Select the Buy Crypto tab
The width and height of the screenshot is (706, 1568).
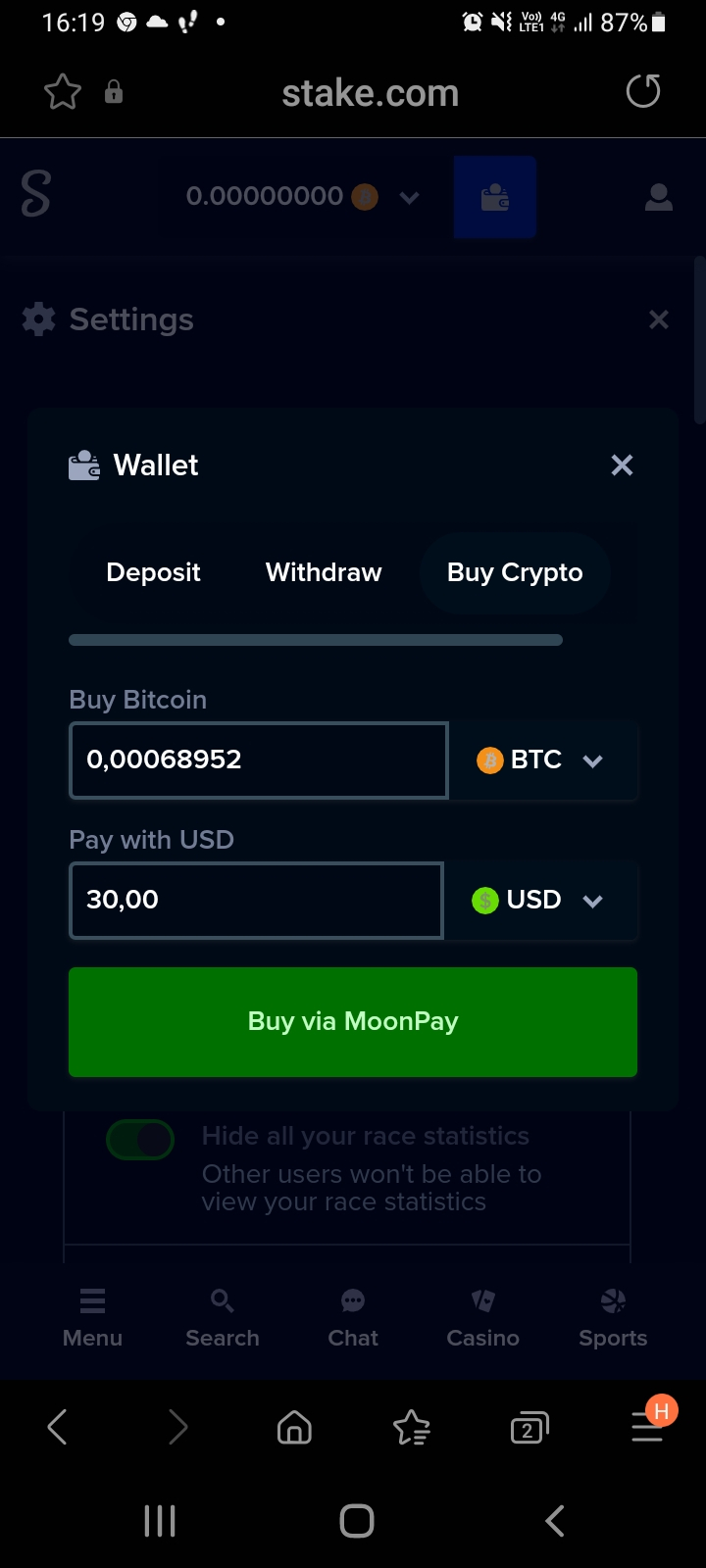pos(515,572)
